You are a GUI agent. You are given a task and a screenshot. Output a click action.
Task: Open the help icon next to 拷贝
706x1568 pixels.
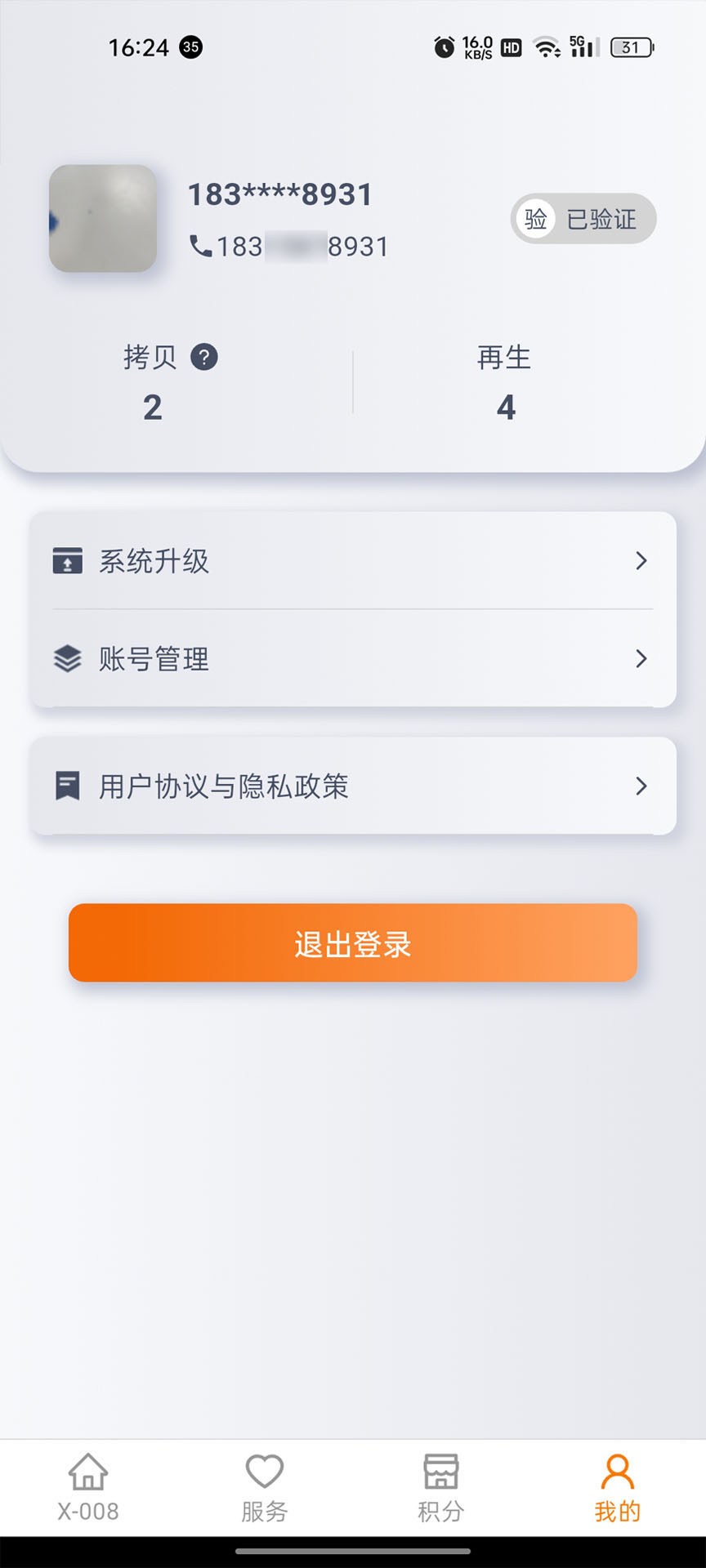tap(204, 357)
